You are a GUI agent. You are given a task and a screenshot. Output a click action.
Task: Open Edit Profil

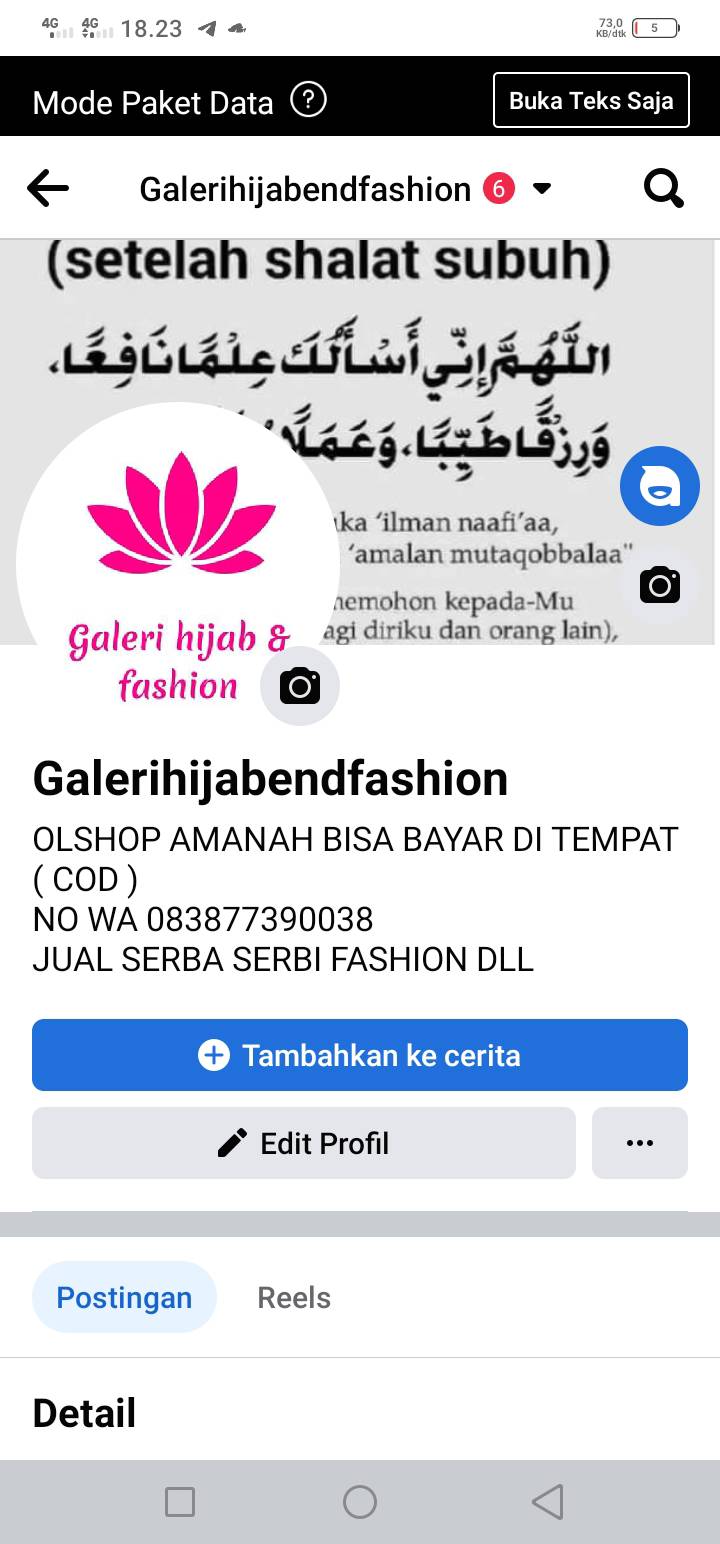tap(304, 1143)
